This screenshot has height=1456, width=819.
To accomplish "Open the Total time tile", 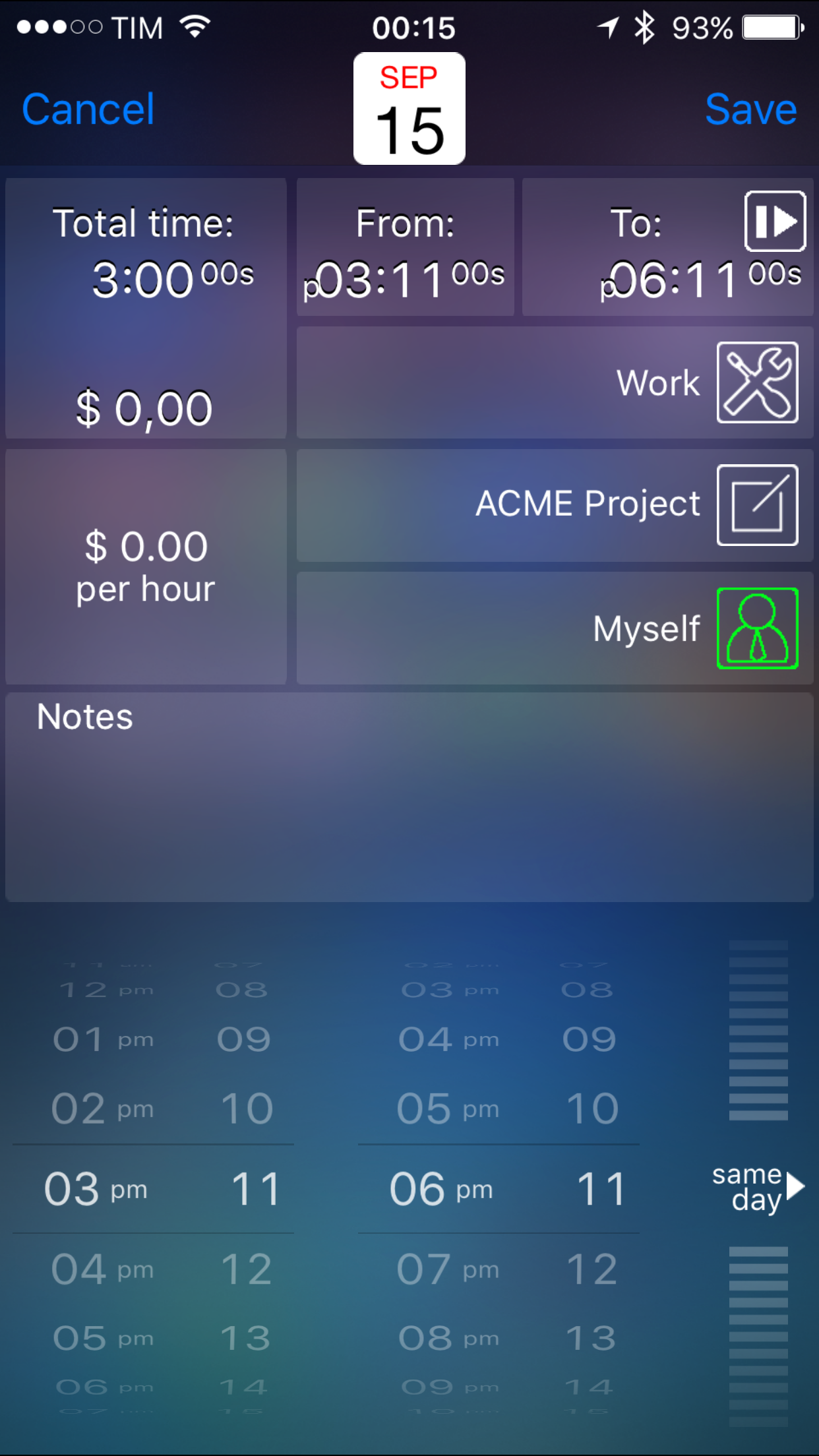I will click(146, 308).
